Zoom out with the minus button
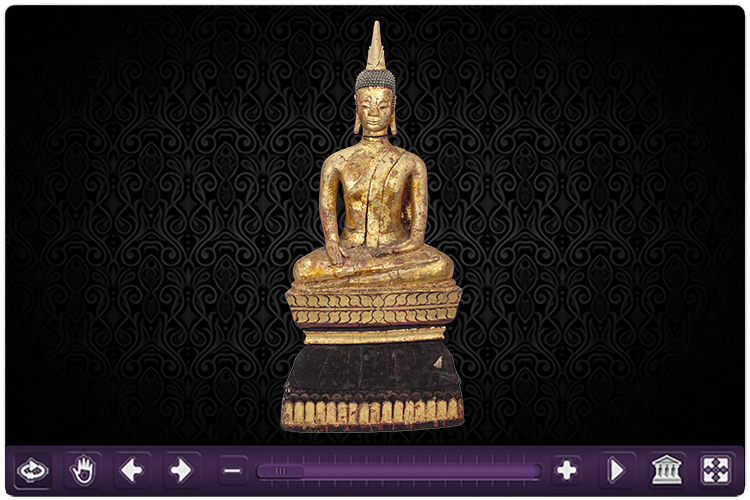The width and height of the screenshot is (750, 500). coord(233,470)
